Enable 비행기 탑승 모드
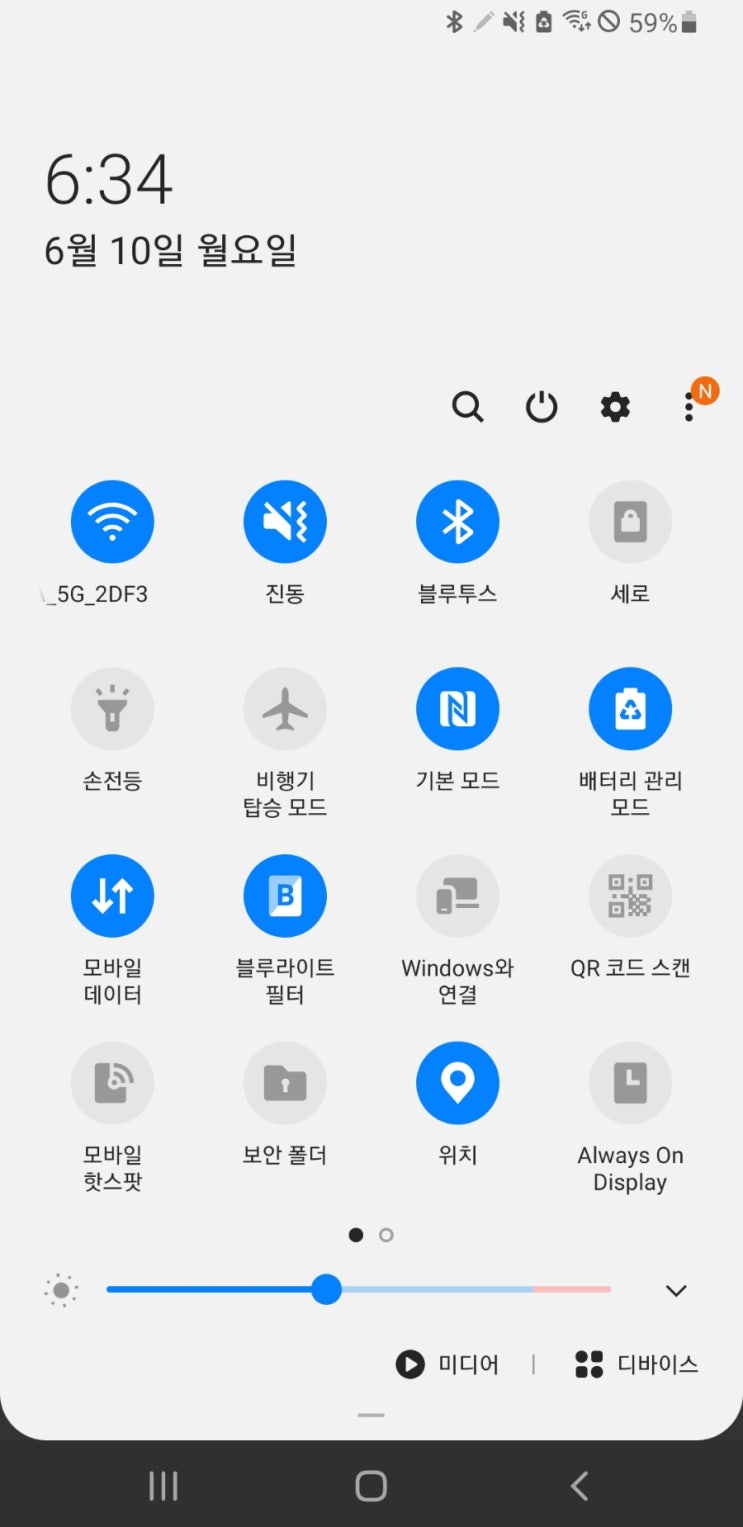The width and height of the screenshot is (743, 1527). pyautogui.click(x=285, y=709)
